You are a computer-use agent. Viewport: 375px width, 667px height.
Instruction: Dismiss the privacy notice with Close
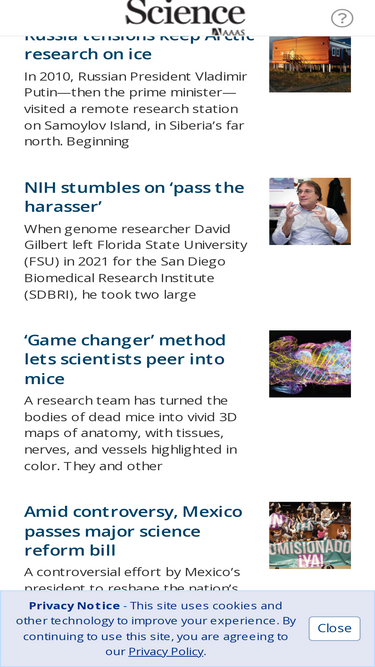pos(335,628)
